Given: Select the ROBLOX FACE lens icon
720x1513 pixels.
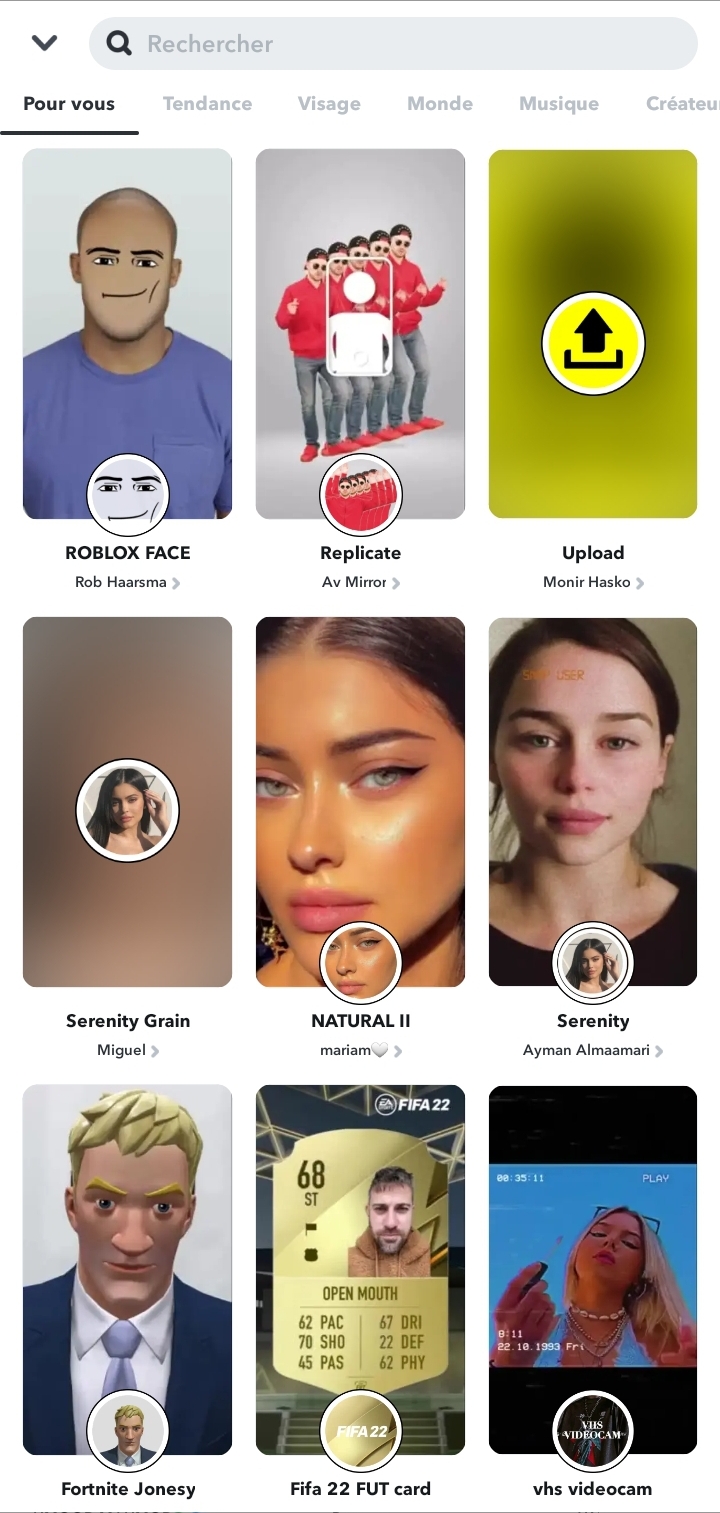Looking at the screenshot, I should click(x=127, y=494).
